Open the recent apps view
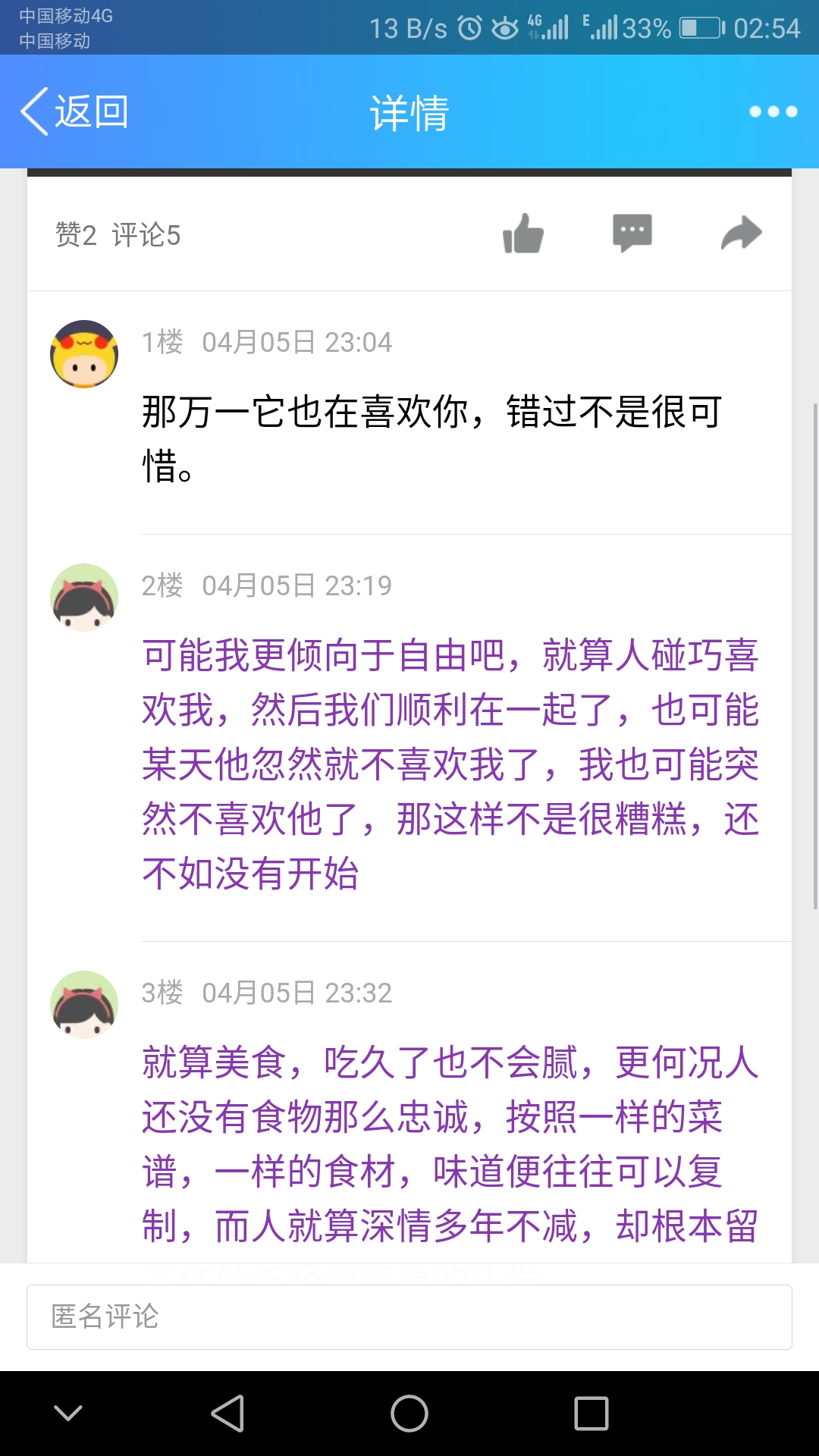The width and height of the screenshot is (819, 1456). (x=591, y=1414)
